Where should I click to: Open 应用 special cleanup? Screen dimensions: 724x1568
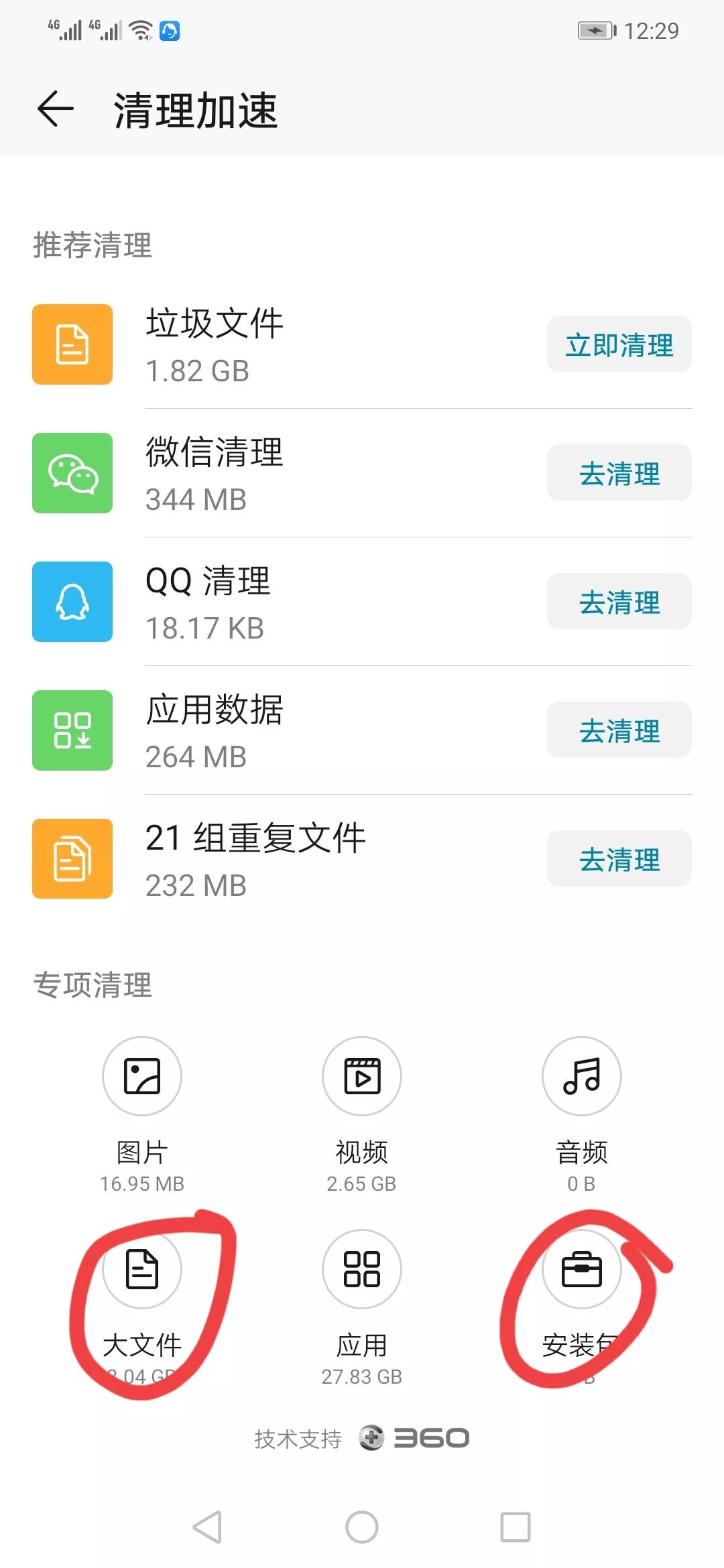point(362,1269)
